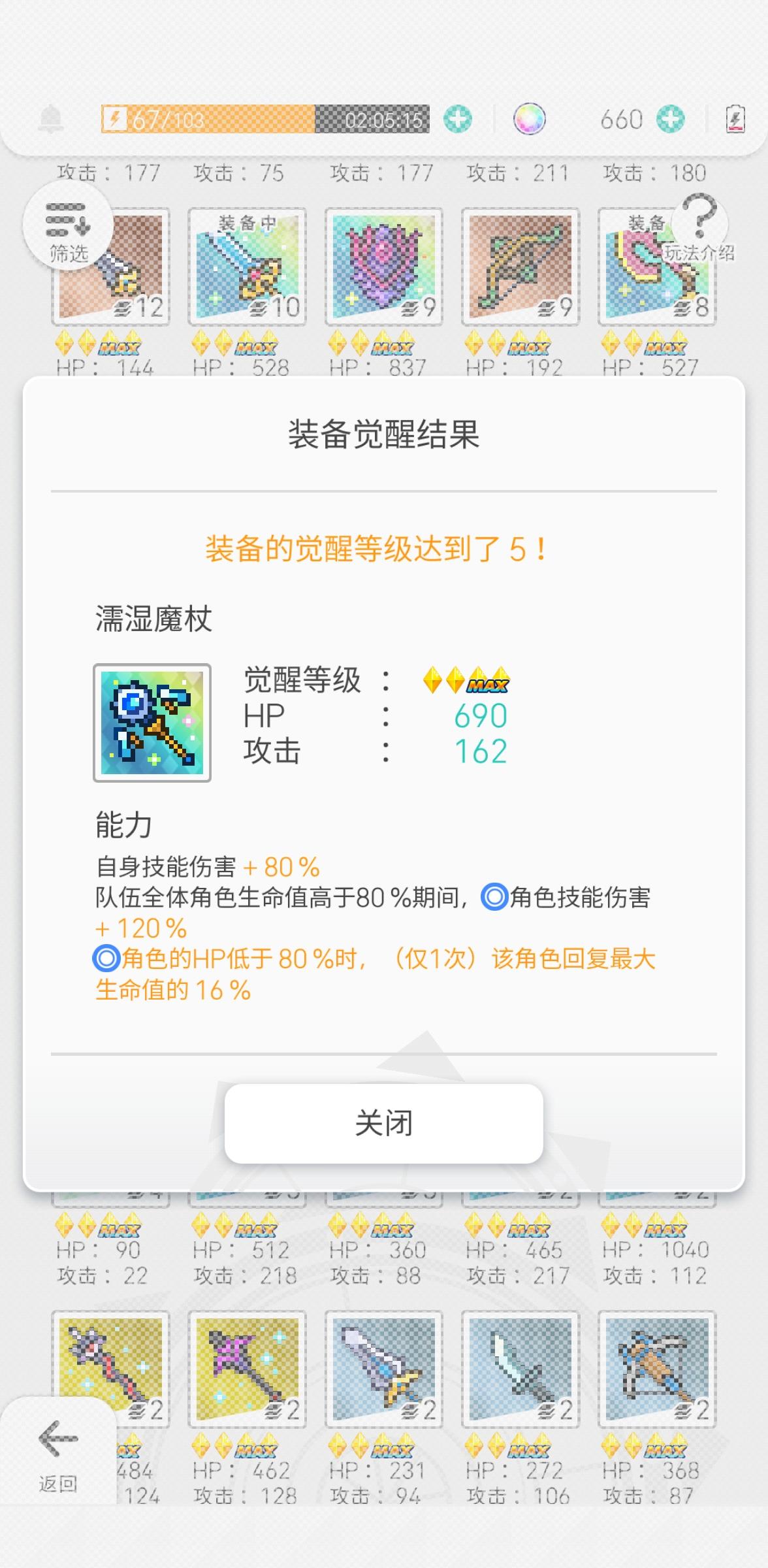Select the 能力 abilities section header
Viewport: 768px width, 1568px height.
point(123,825)
